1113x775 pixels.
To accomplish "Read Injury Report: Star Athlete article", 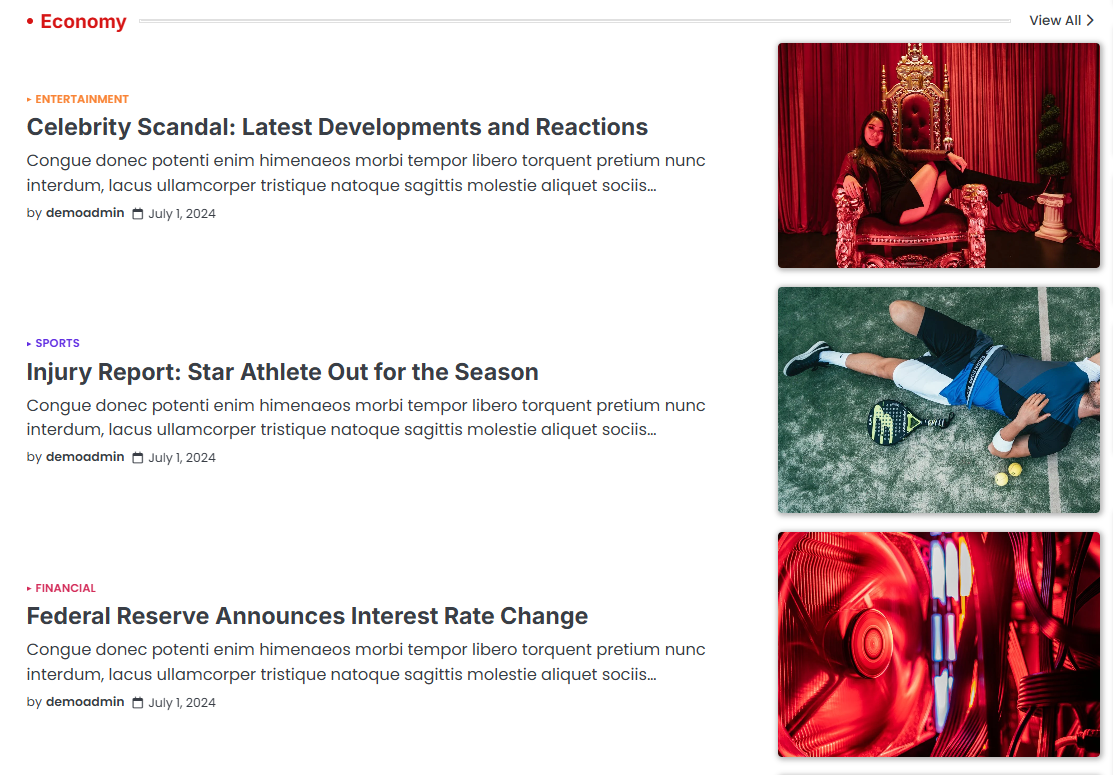I will [282, 372].
